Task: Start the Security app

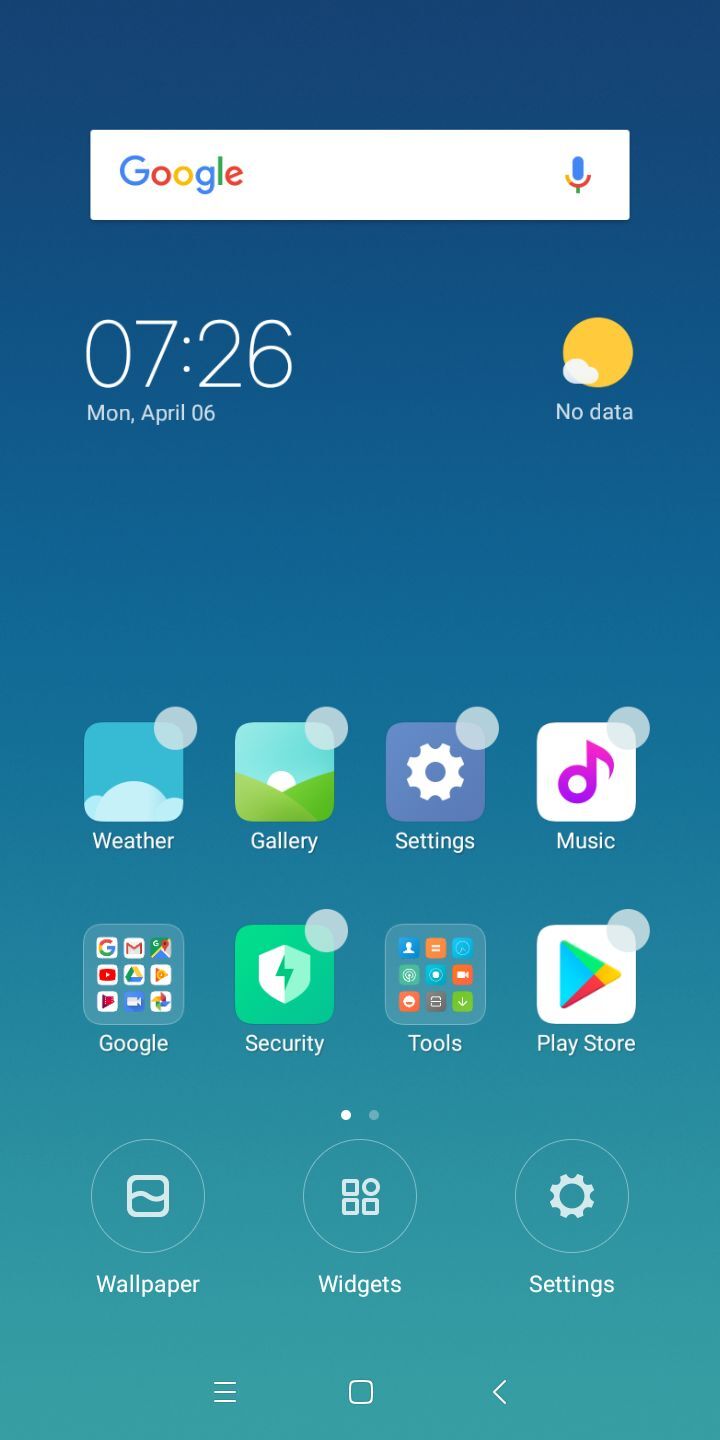Action: click(x=284, y=975)
